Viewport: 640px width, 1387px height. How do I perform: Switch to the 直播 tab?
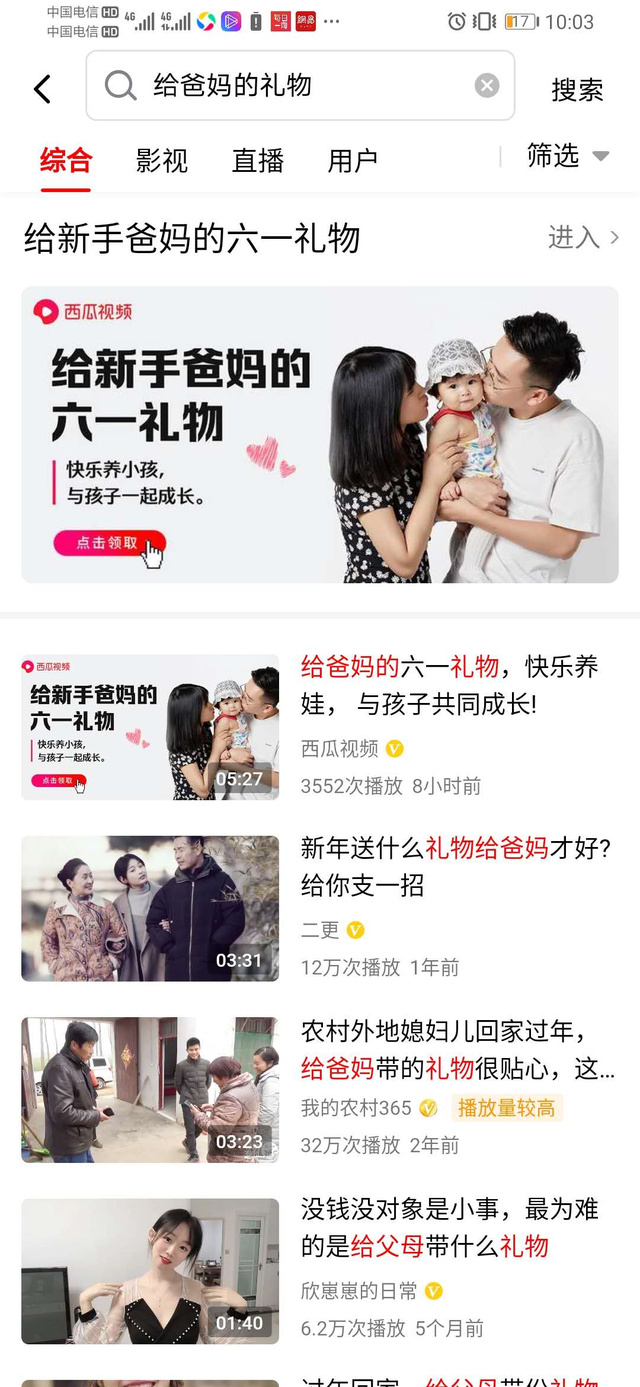point(258,160)
